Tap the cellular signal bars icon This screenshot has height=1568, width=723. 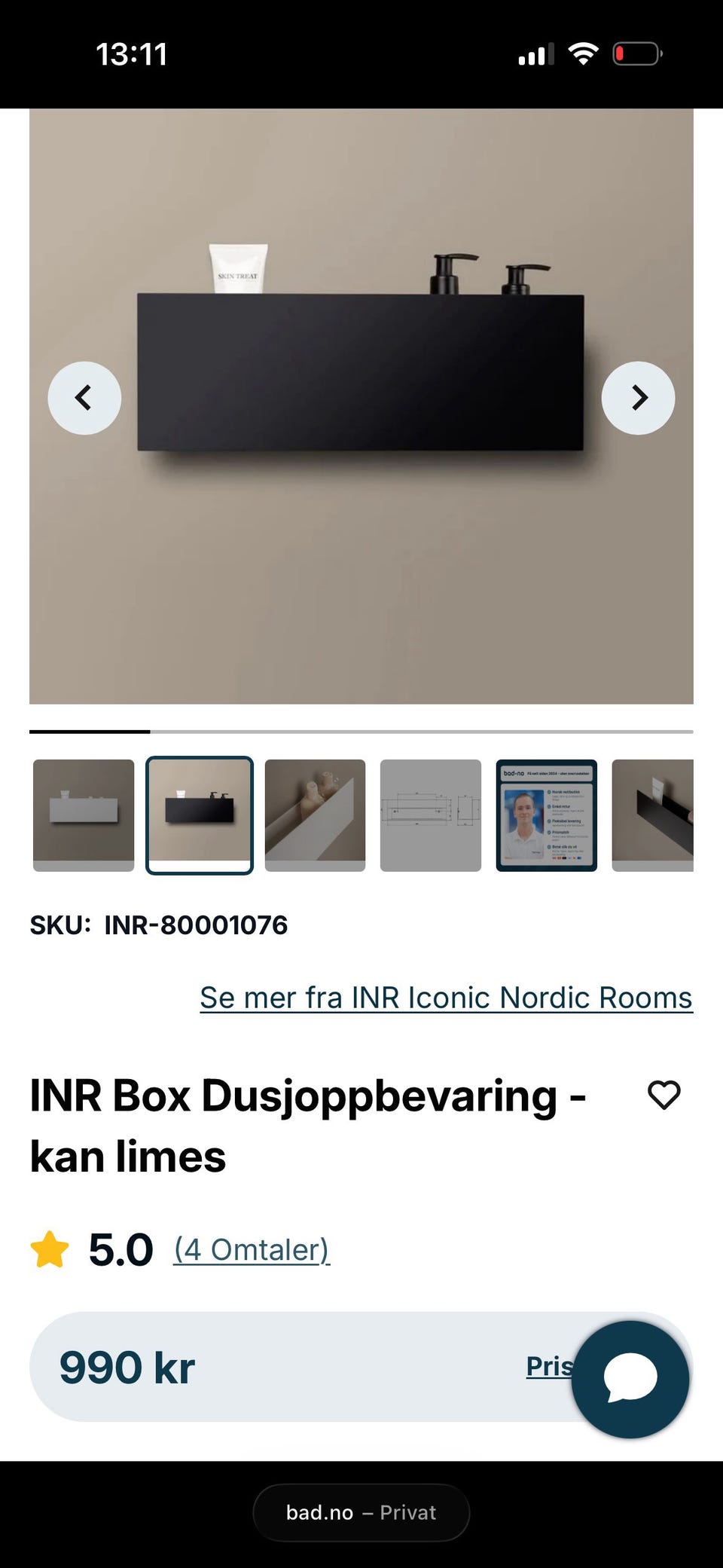coord(535,53)
